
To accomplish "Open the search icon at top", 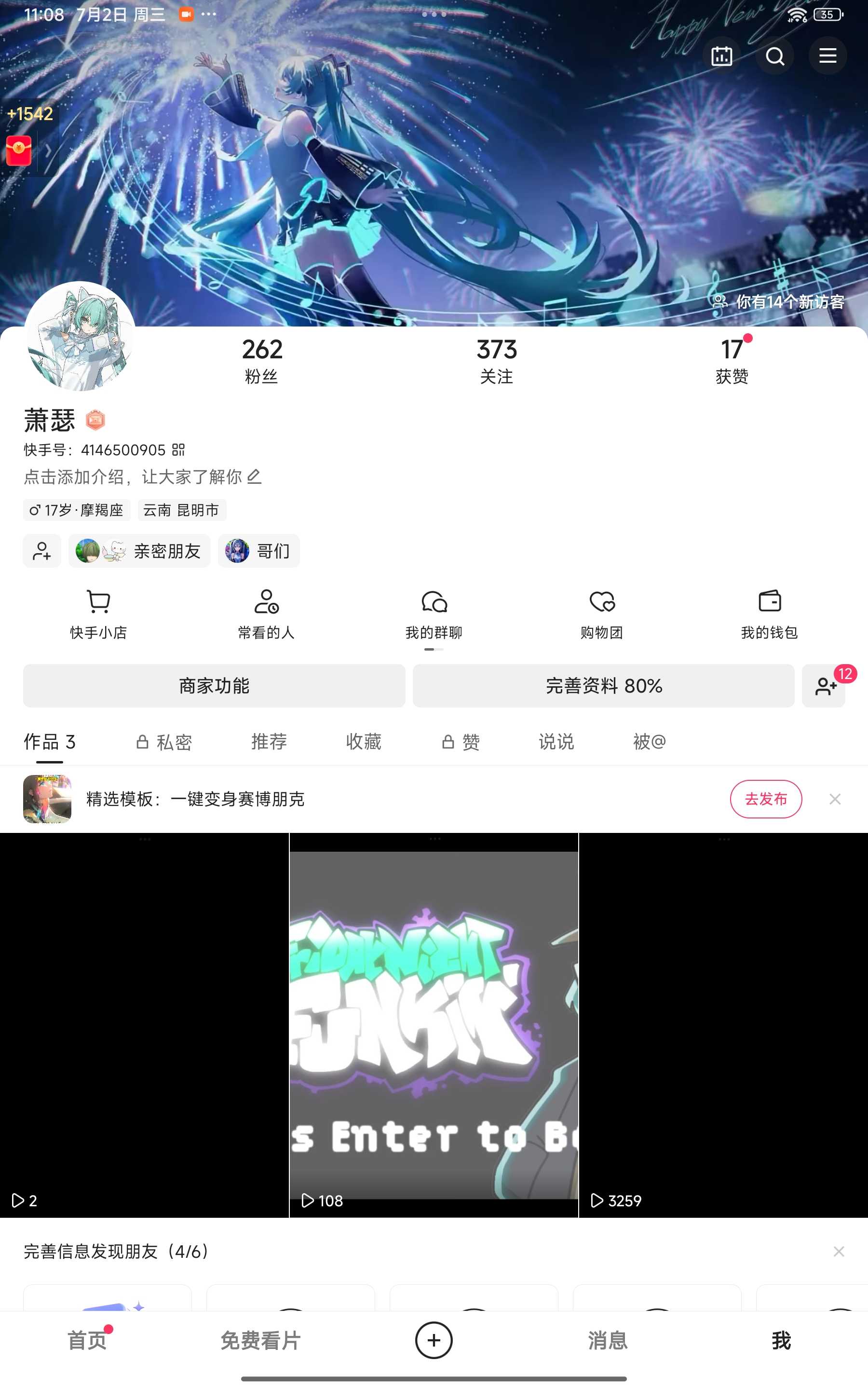I will tap(775, 56).
